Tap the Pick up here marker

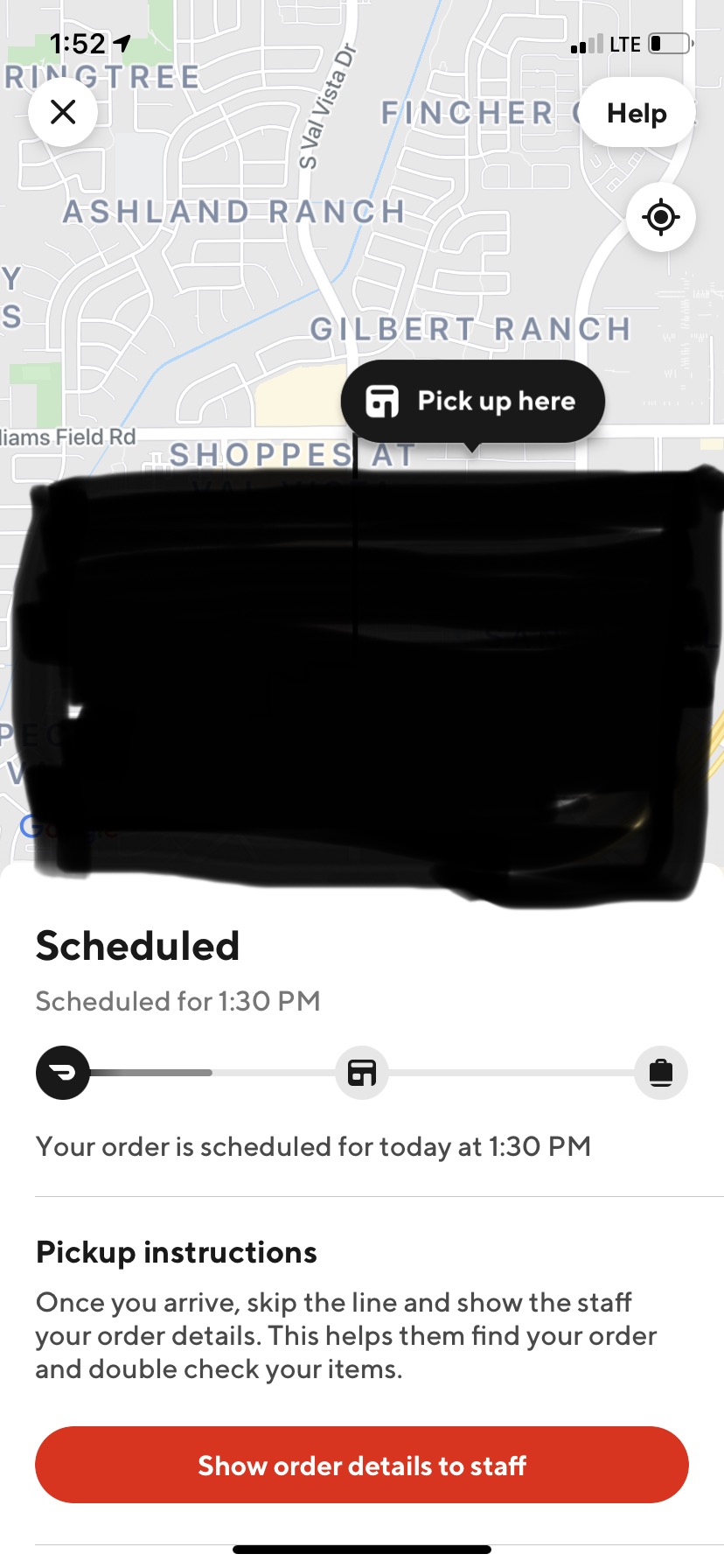(472, 402)
